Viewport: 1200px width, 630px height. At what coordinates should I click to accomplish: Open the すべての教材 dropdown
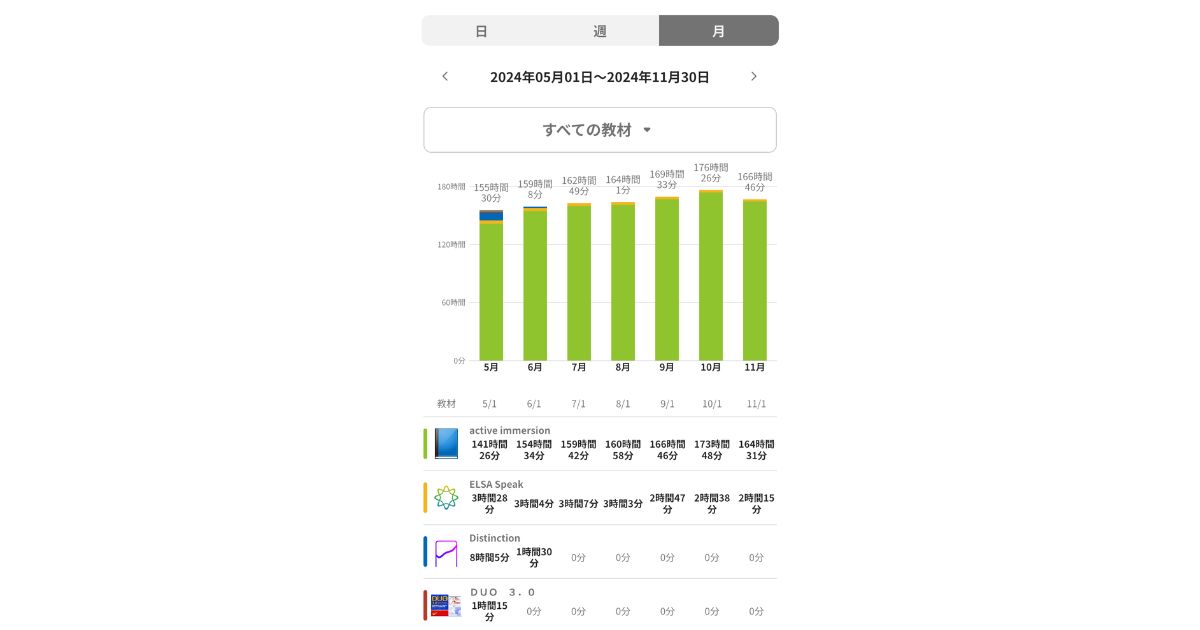[599, 130]
